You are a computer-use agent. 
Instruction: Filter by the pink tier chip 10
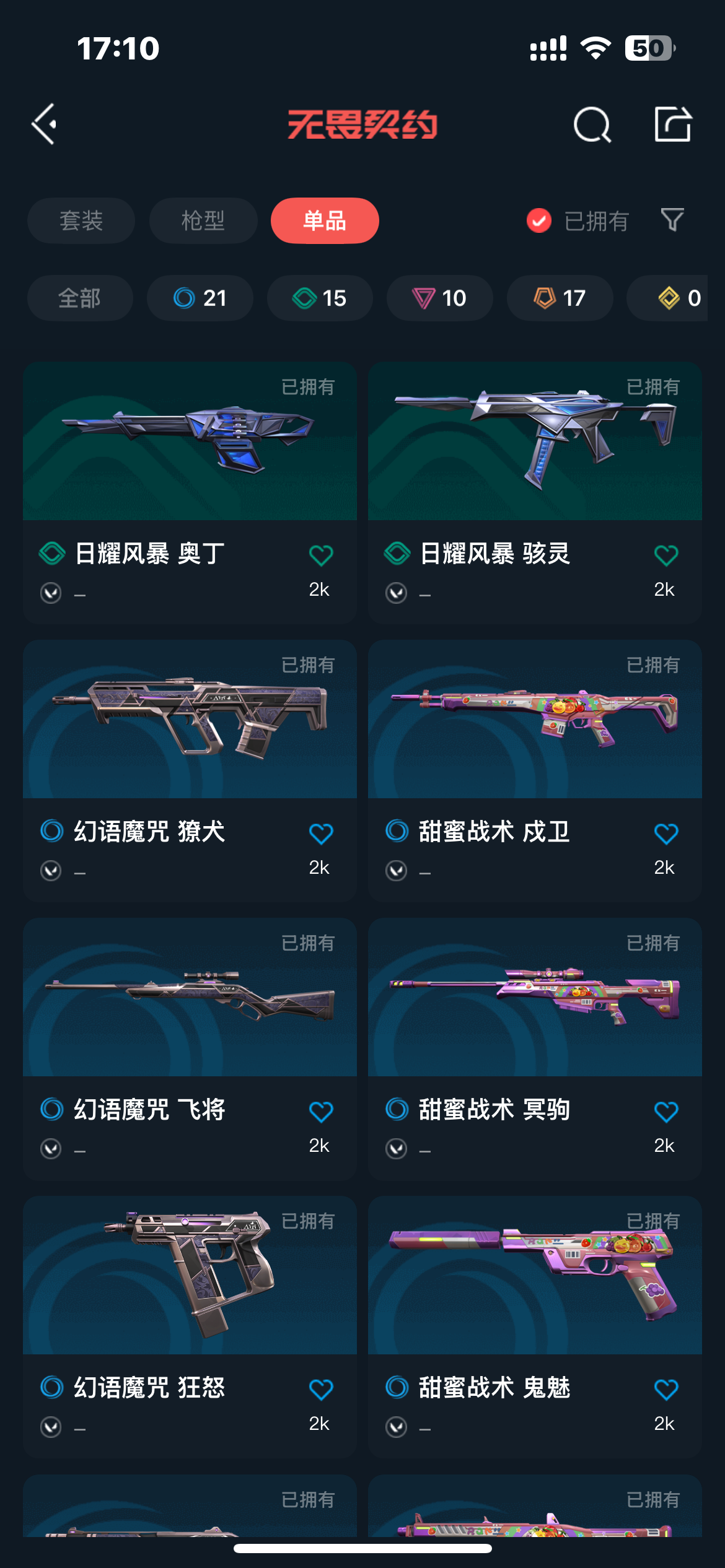[x=439, y=298]
